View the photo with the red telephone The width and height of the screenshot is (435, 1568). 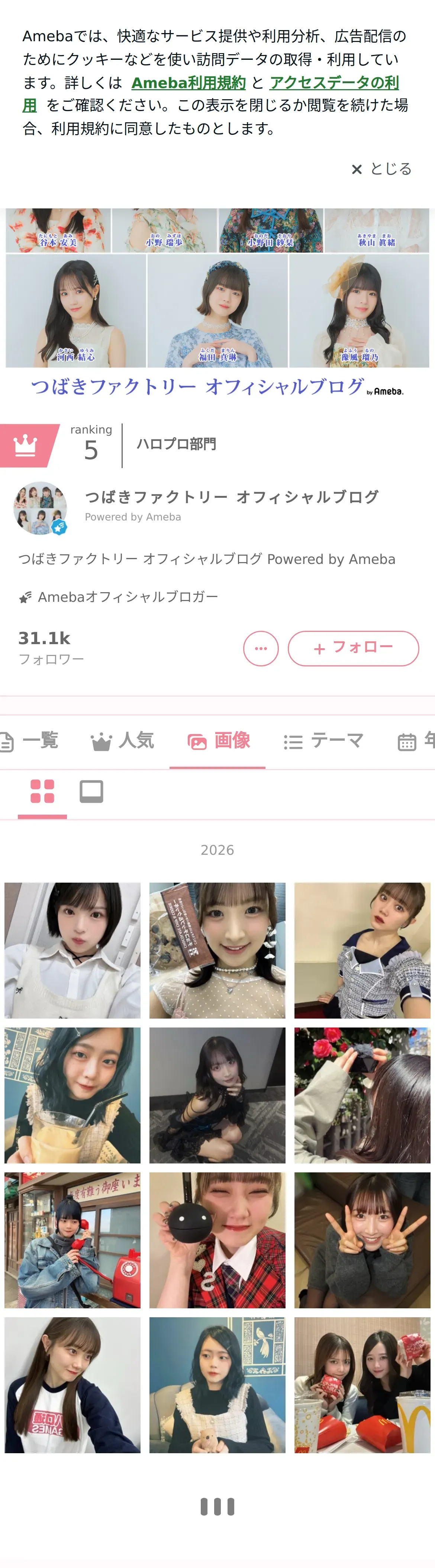coord(72,1240)
